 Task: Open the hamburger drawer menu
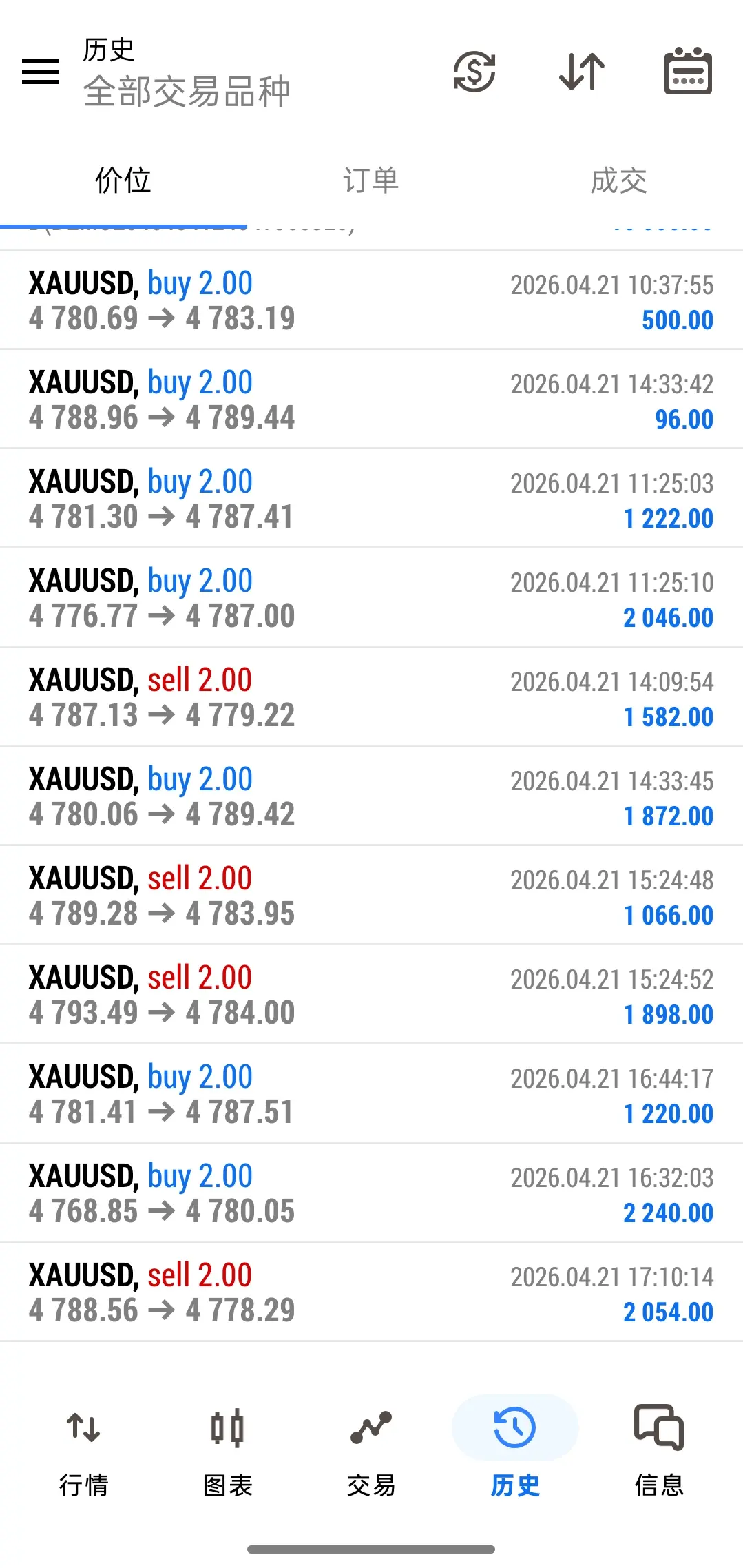point(41,72)
